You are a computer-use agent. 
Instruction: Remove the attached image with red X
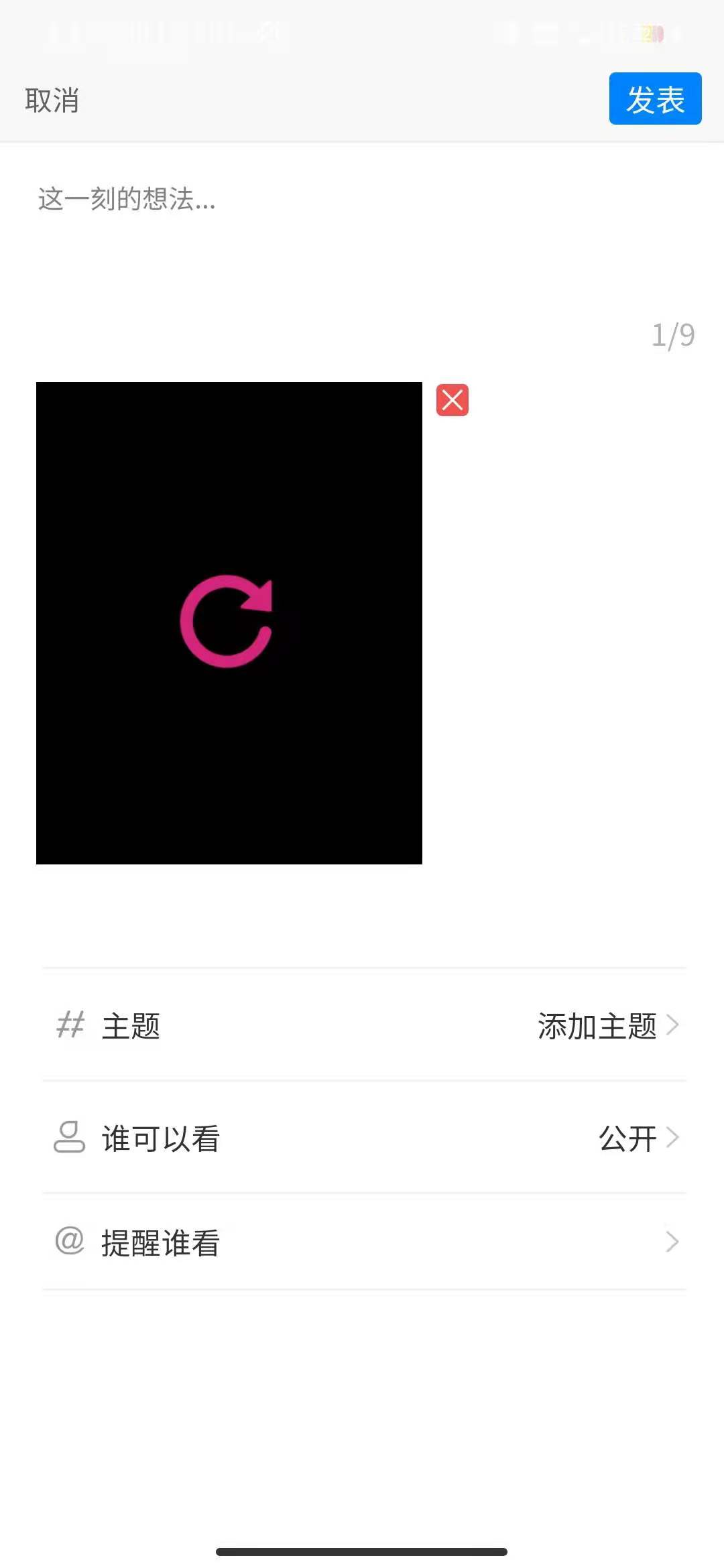[x=452, y=400]
